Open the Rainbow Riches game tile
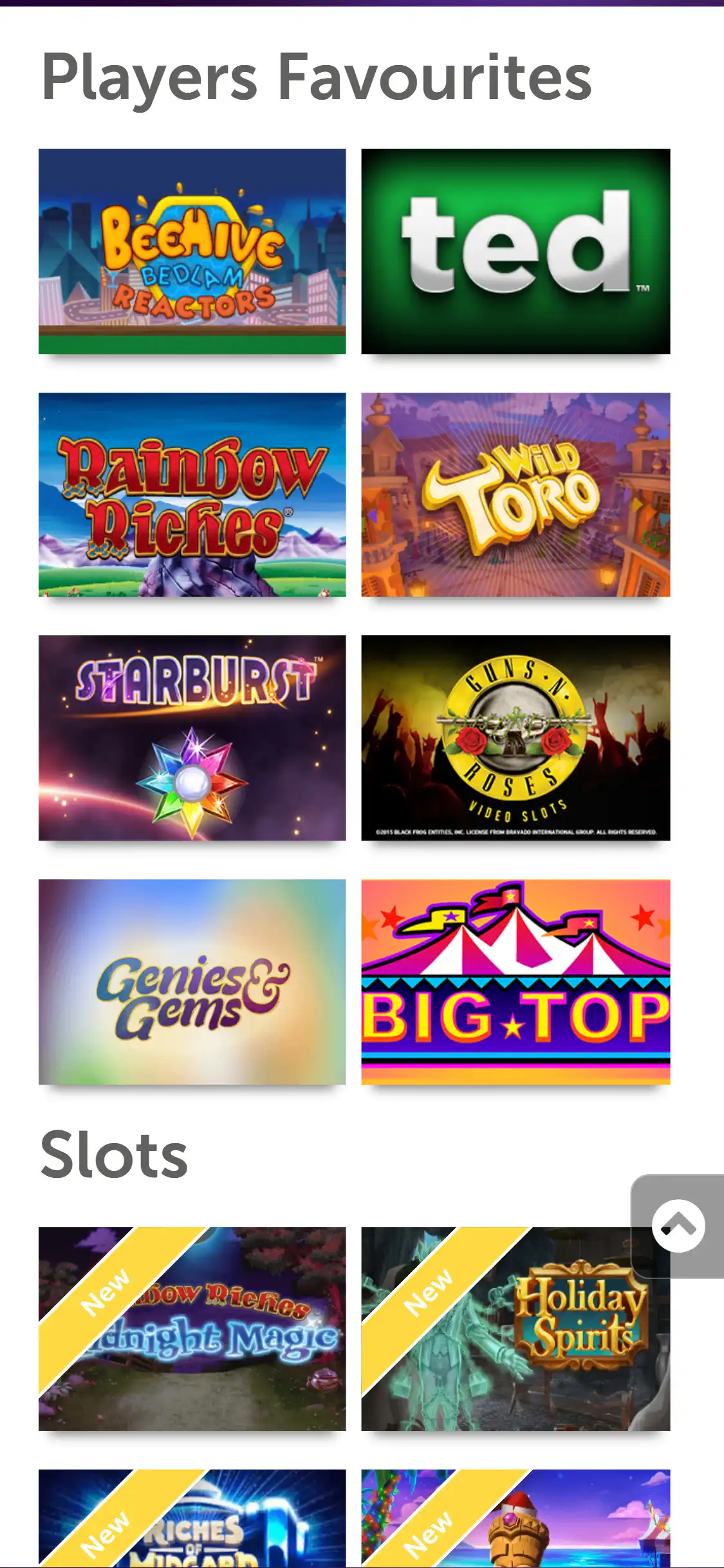 [x=192, y=494]
